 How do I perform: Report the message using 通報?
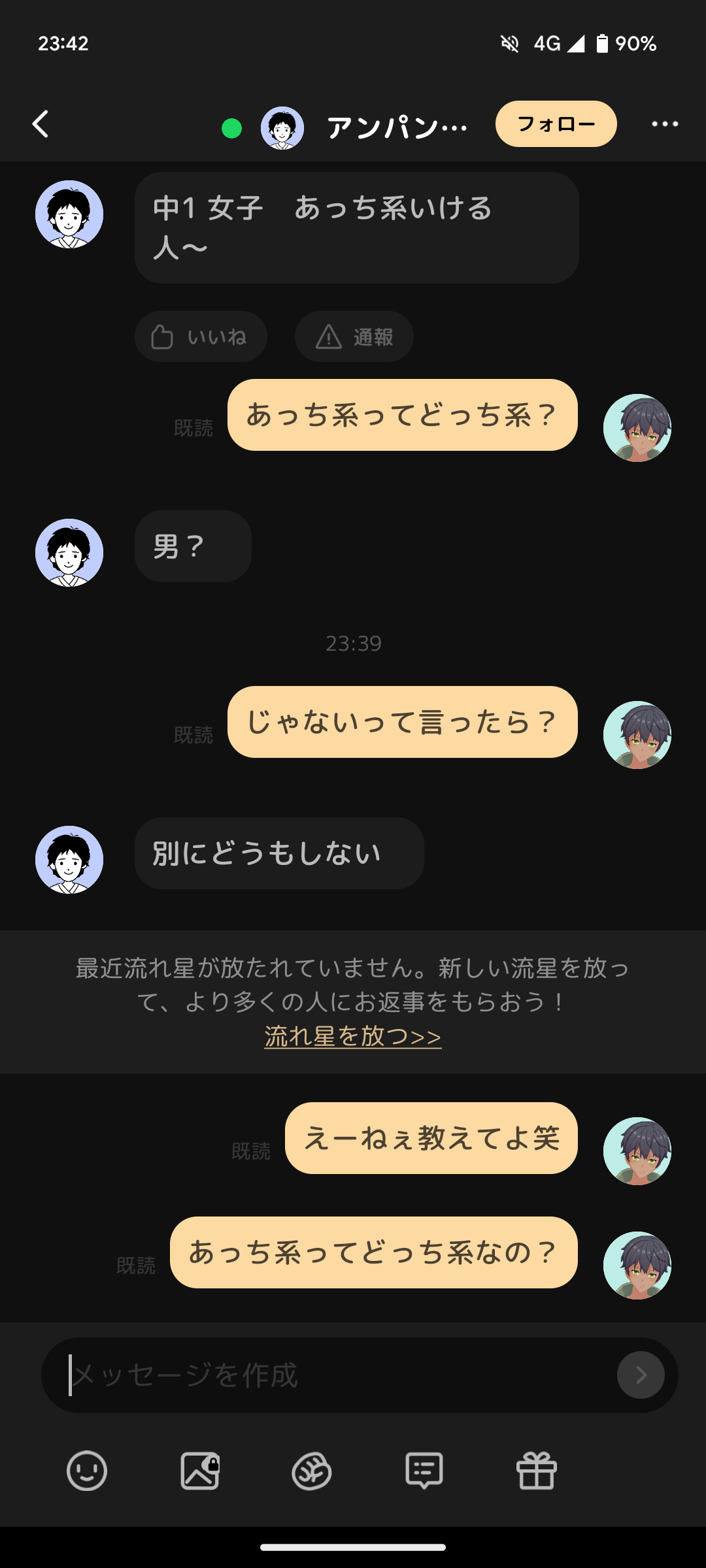[354, 337]
